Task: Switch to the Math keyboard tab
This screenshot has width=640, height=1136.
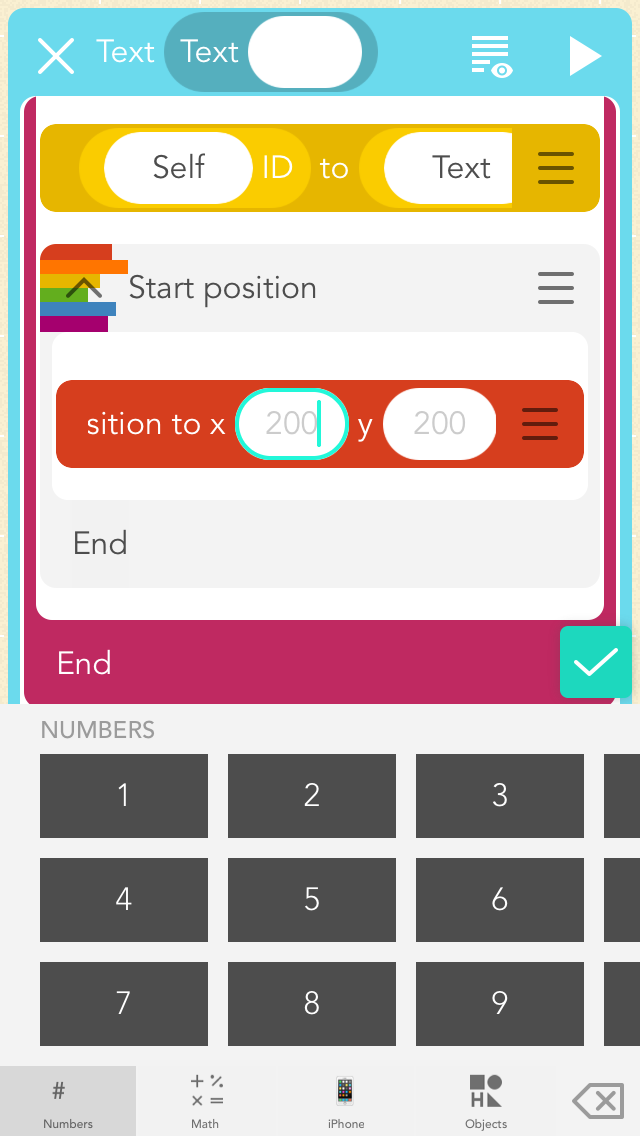Action: pos(206,1101)
